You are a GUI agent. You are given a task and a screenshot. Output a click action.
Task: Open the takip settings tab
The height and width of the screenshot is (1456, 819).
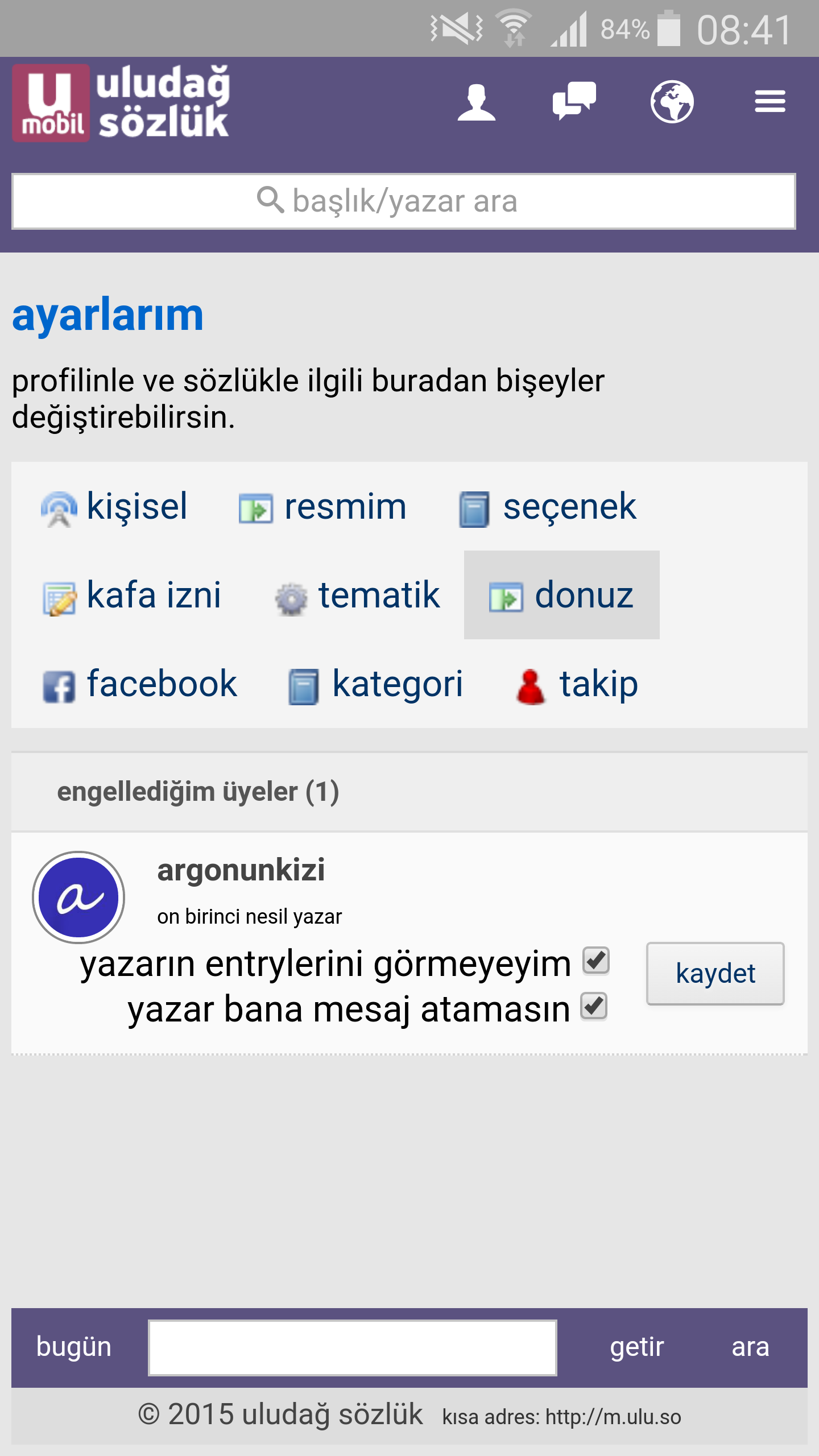(x=578, y=684)
